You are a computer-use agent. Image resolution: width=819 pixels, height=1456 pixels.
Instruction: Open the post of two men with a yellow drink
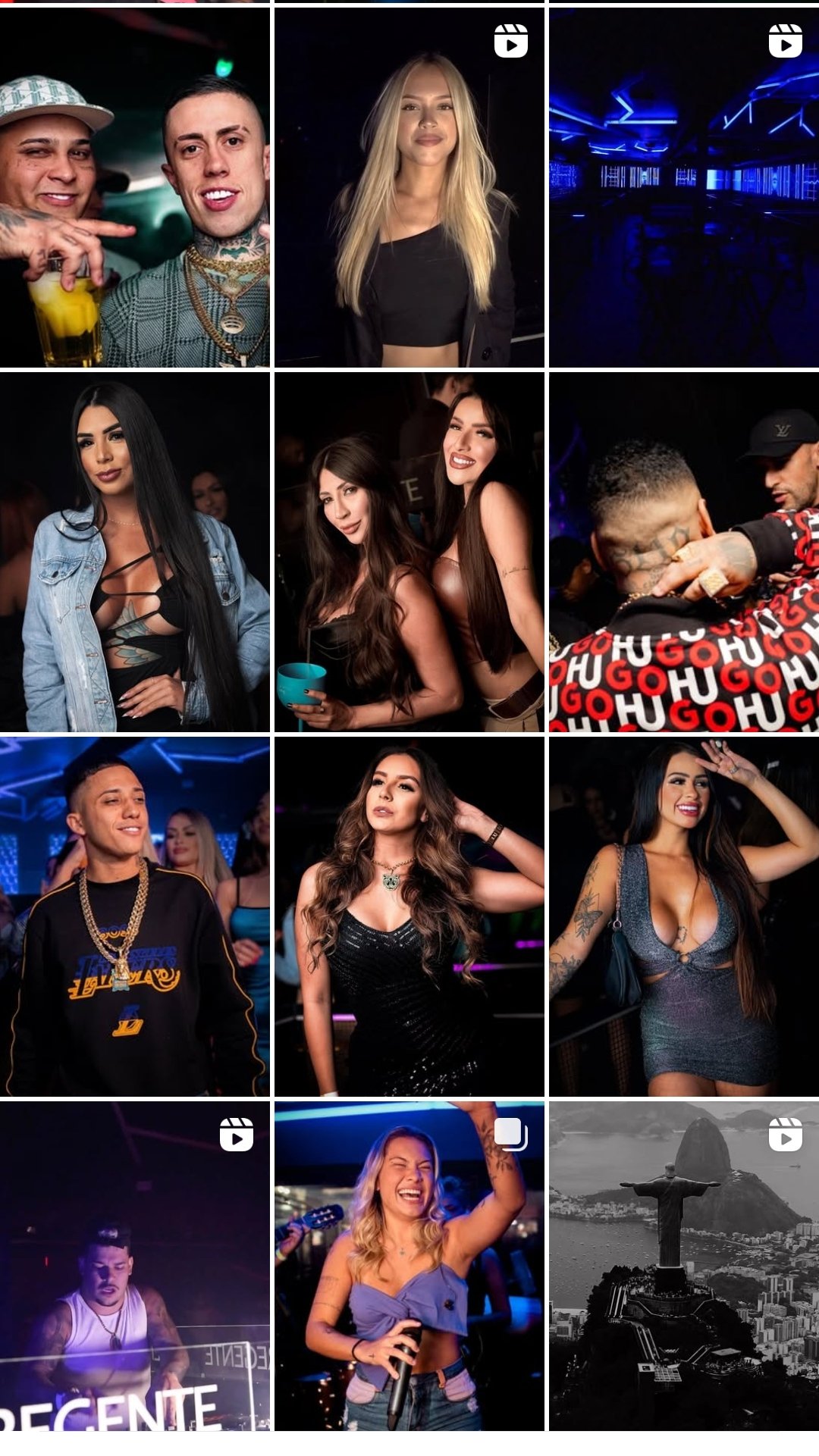point(134,187)
